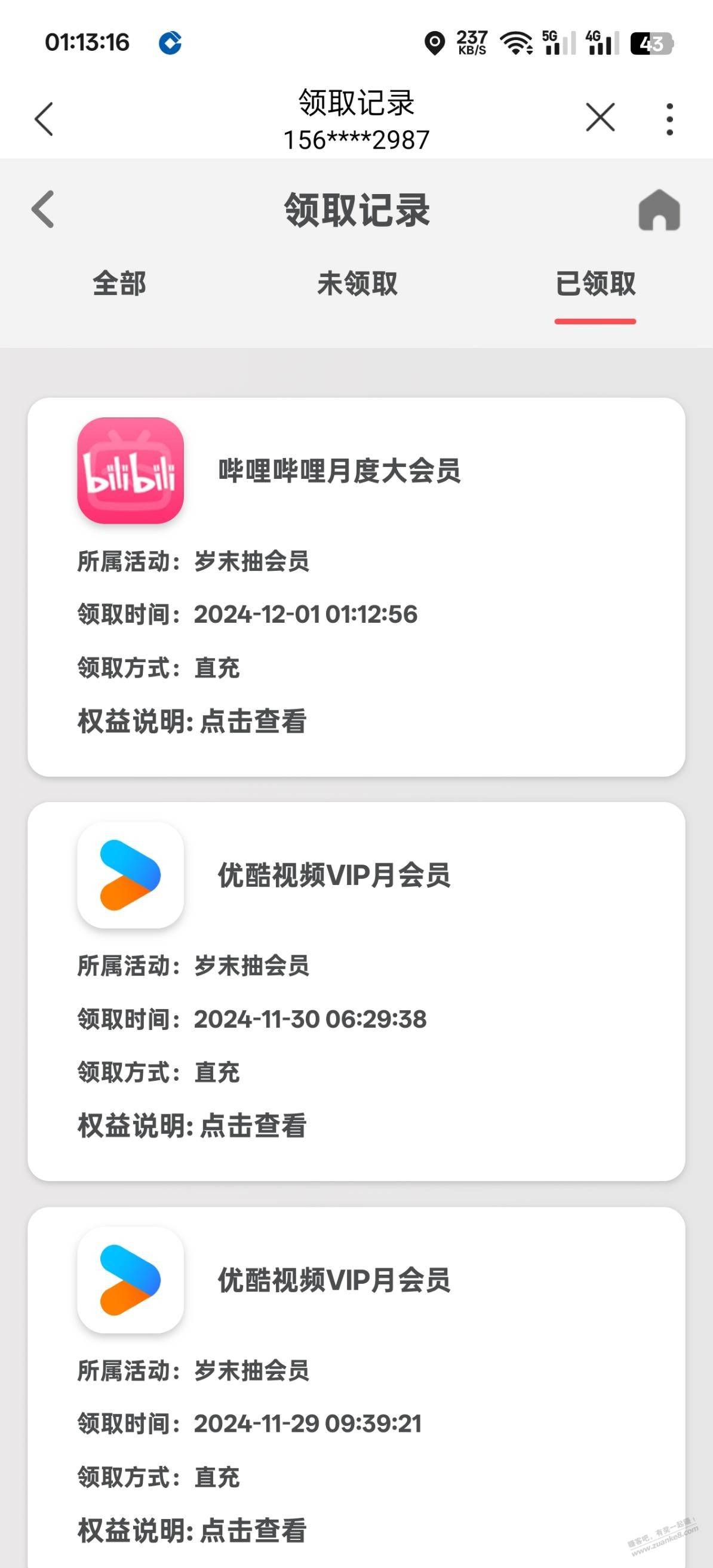Viewport: 713px width, 1568px height.
Task: Open the three-dot overflow menu
Action: (x=670, y=119)
